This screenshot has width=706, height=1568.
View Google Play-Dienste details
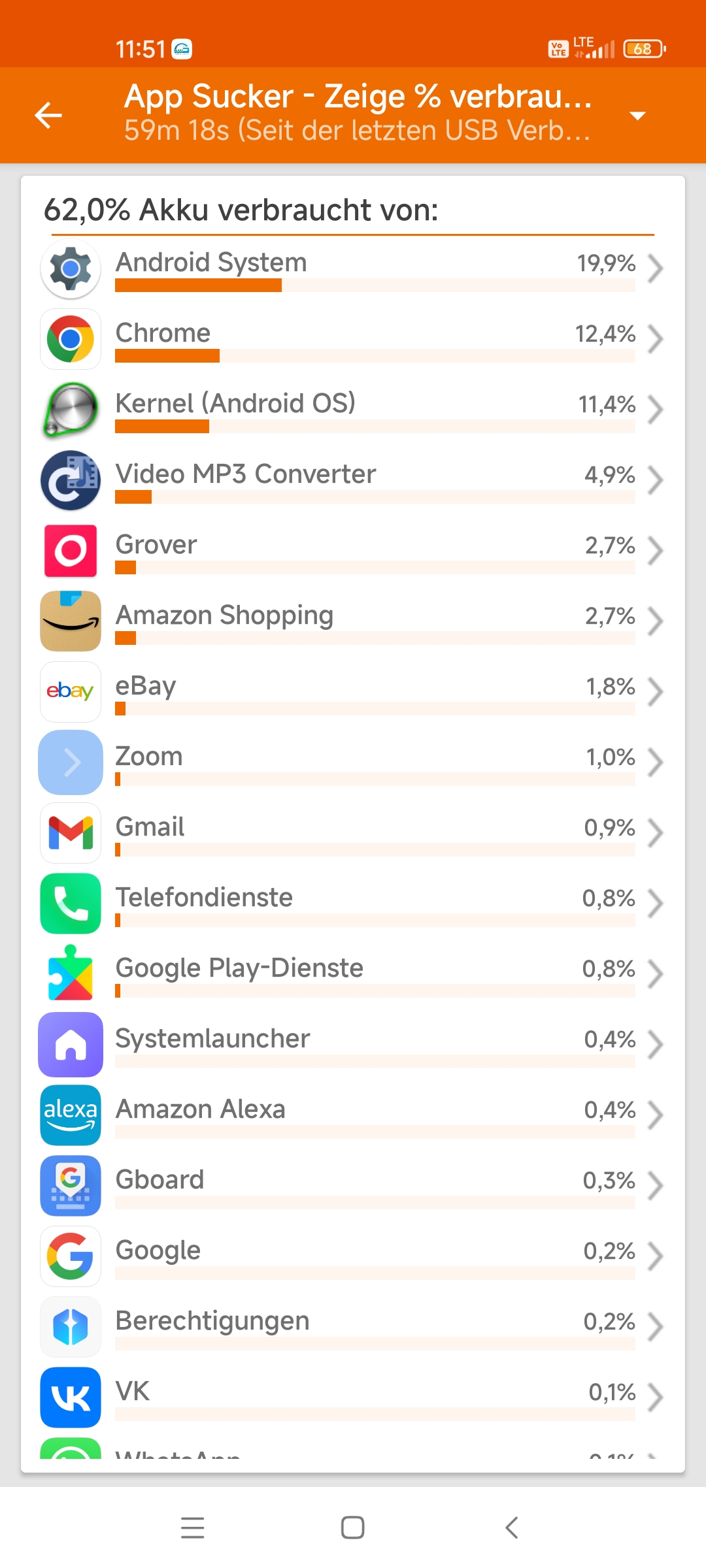(353, 974)
